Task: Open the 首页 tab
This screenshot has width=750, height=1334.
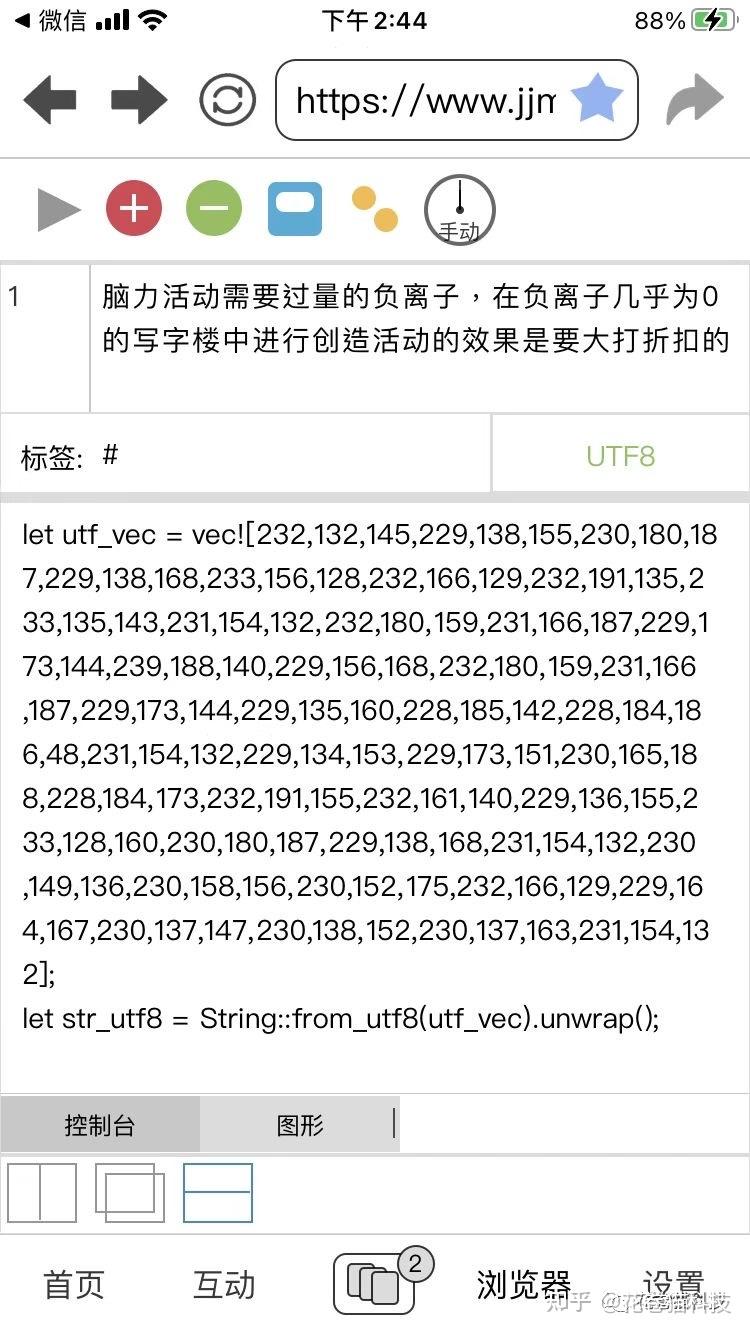Action: [74, 1285]
